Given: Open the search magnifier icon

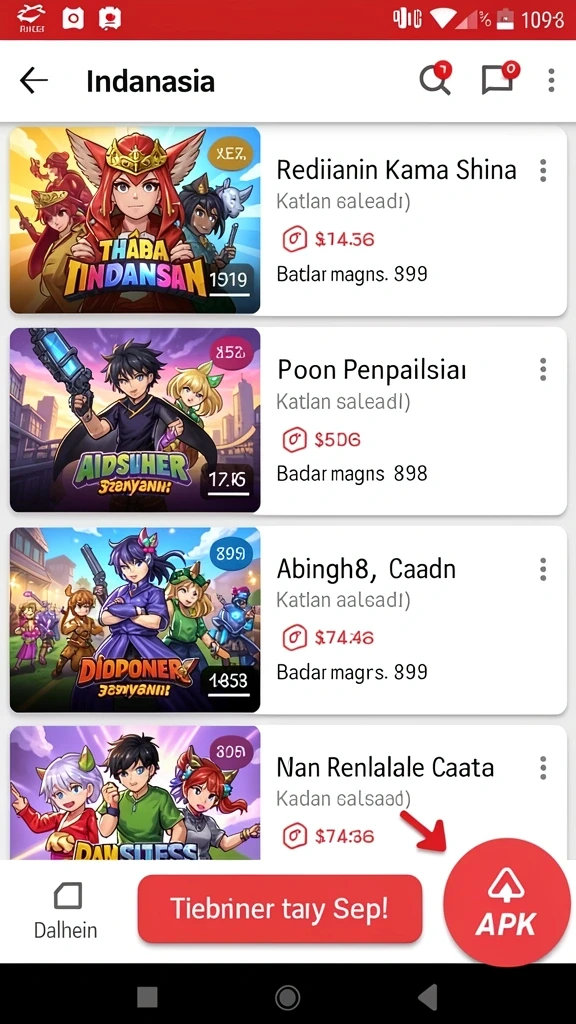Looking at the screenshot, I should [435, 80].
